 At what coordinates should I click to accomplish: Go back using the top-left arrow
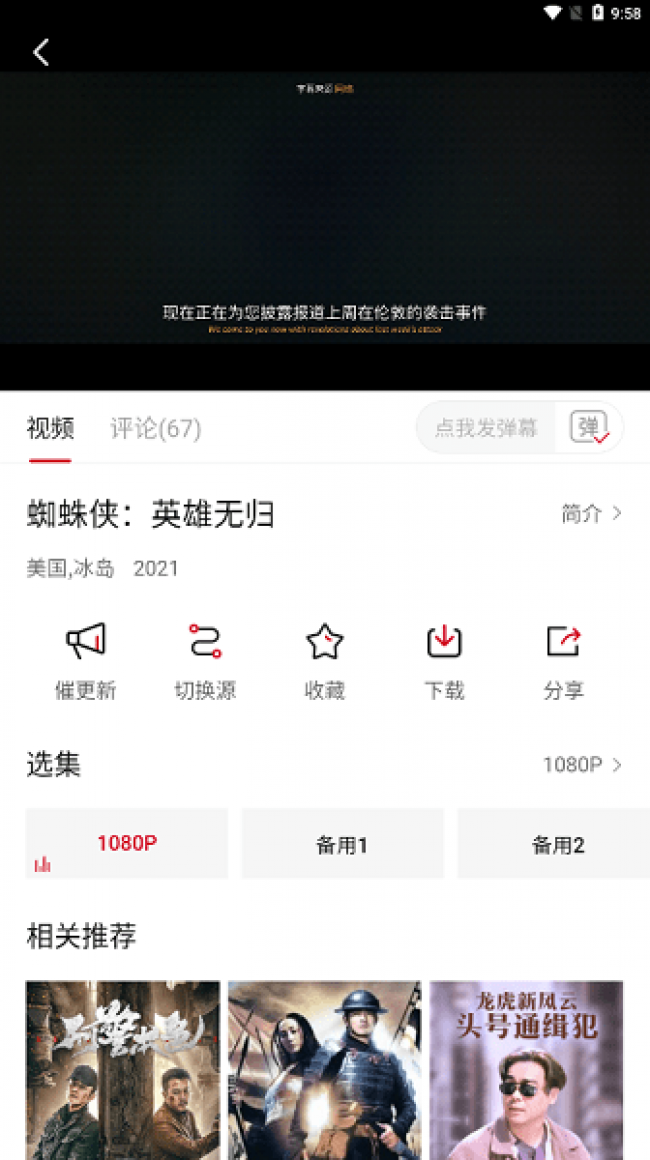41,53
